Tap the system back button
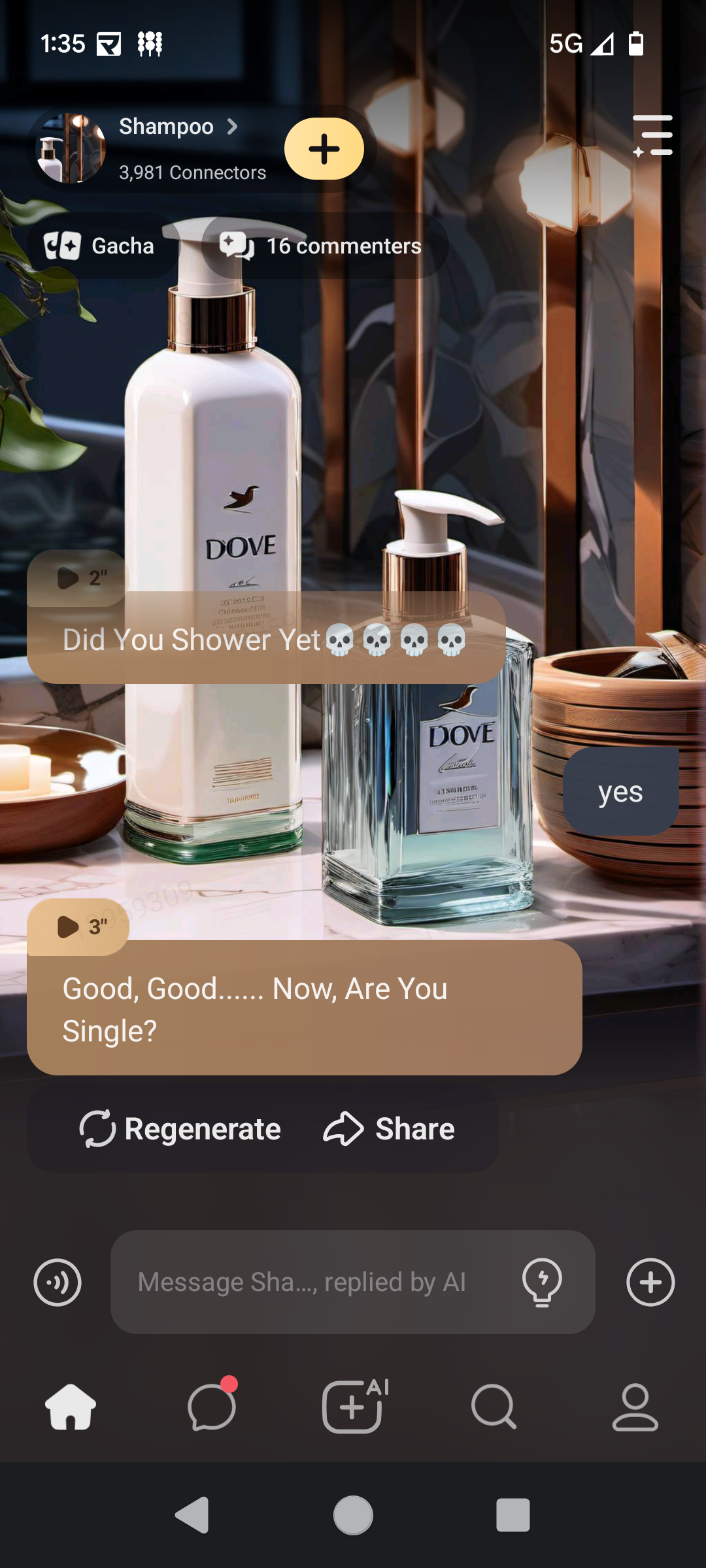The height and width of the screenshot is (1568, 706). click(x=193, y=1514)
